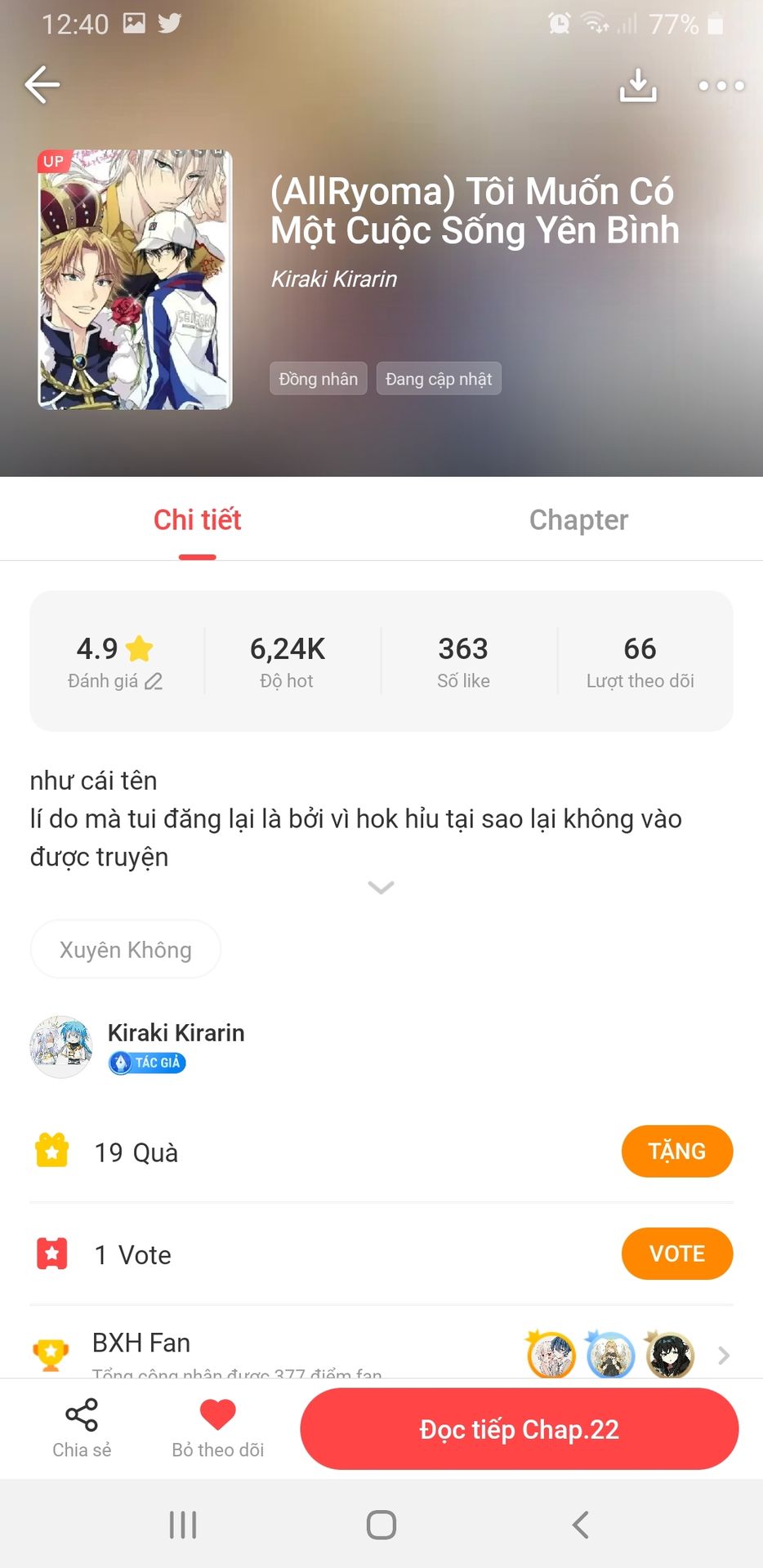Image resolution: width=763 pixels, height=1568 pixels.
Task: Download the story with the download icon
Action: pyautogui.click(x=638, y=85)
